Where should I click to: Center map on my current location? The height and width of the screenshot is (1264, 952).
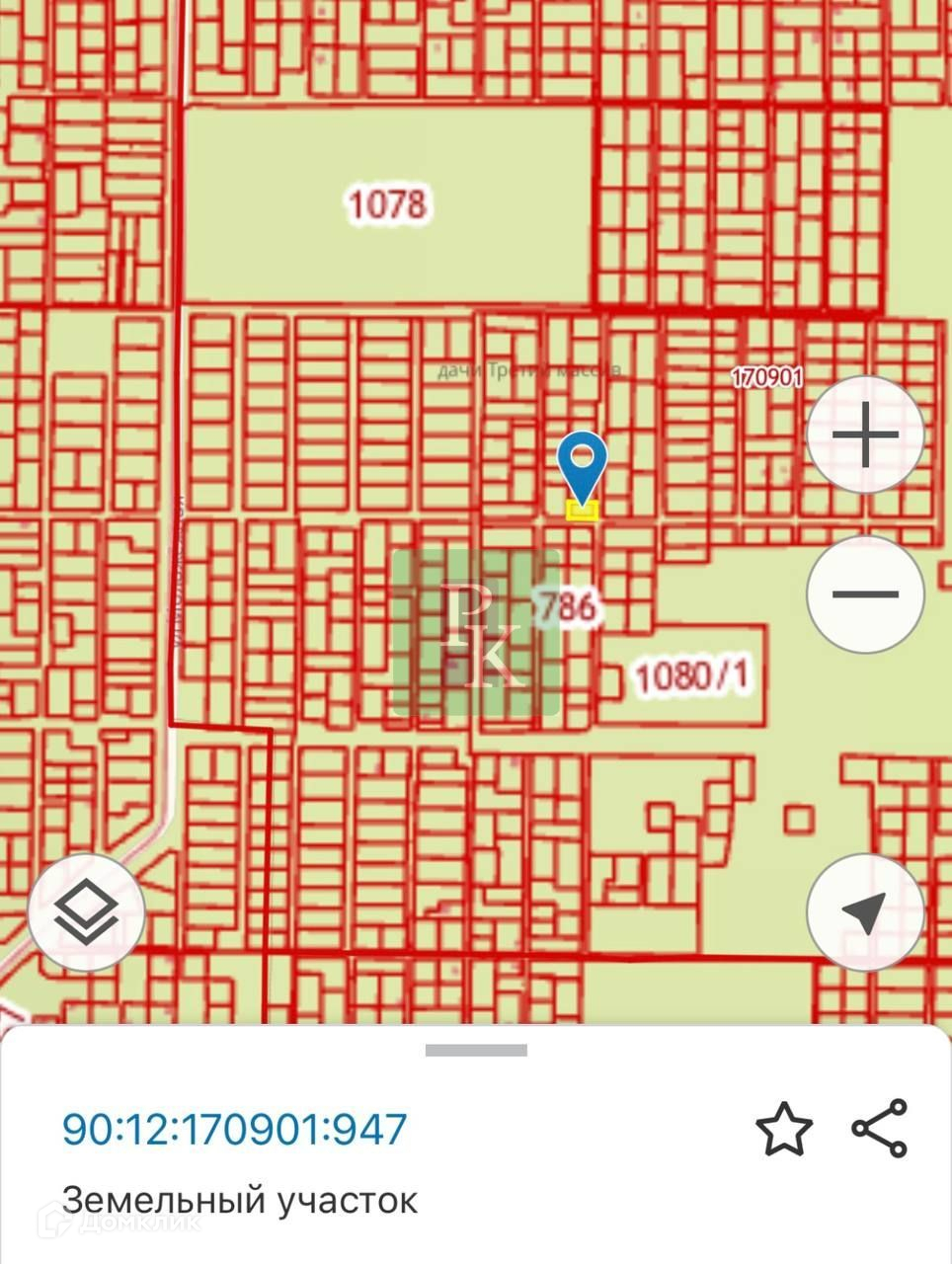tap(865, 911)
